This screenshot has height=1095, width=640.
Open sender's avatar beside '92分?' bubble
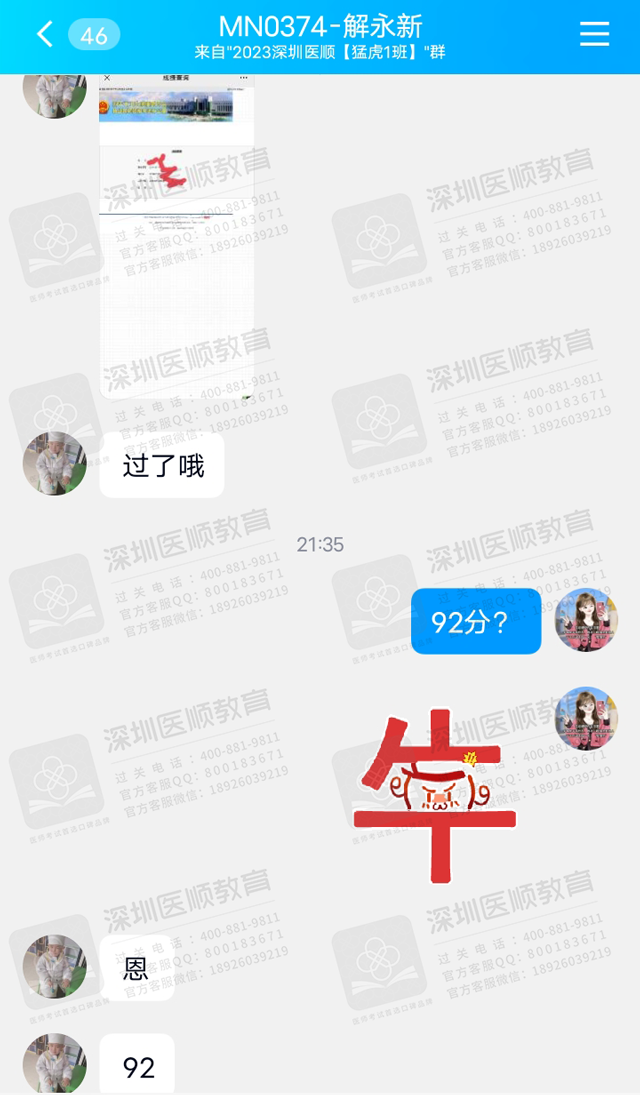click(x=586, y=620)
